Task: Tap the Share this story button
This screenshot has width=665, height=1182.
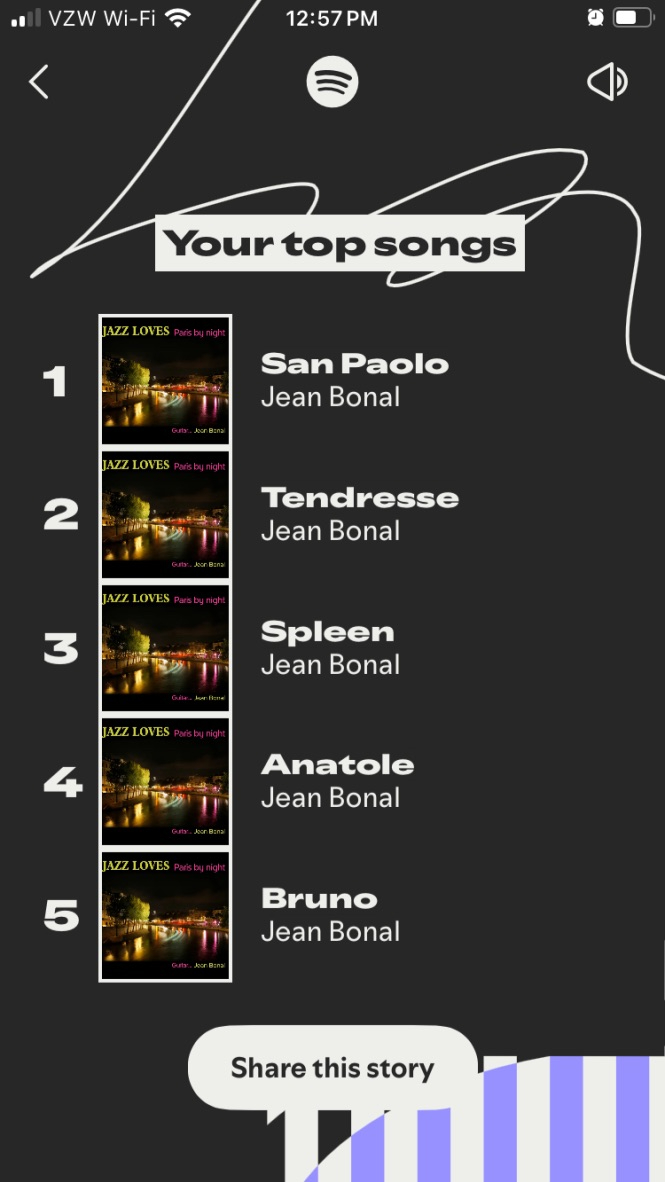Action: [332, 1067]
